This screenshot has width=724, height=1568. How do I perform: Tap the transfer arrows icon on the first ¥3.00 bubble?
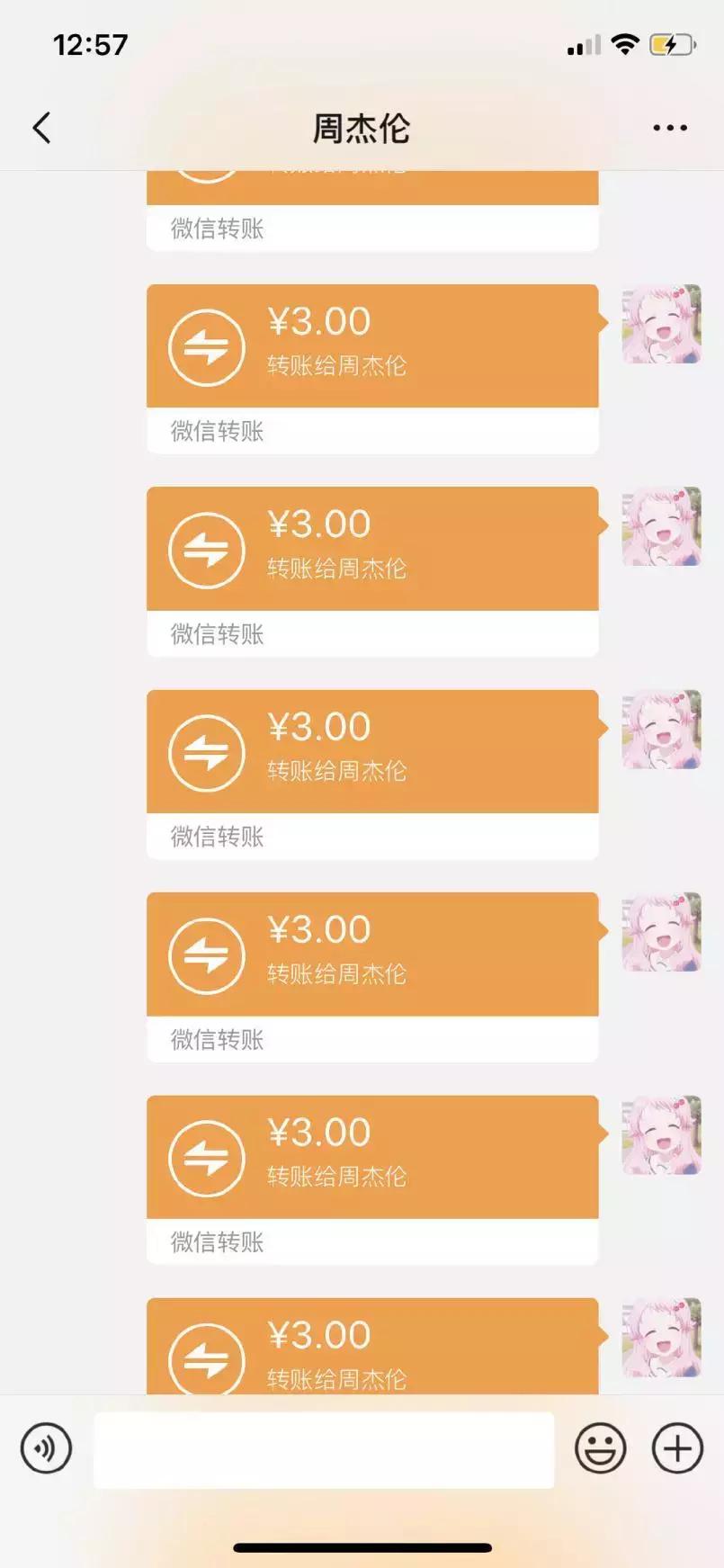[x=206, y=345]
